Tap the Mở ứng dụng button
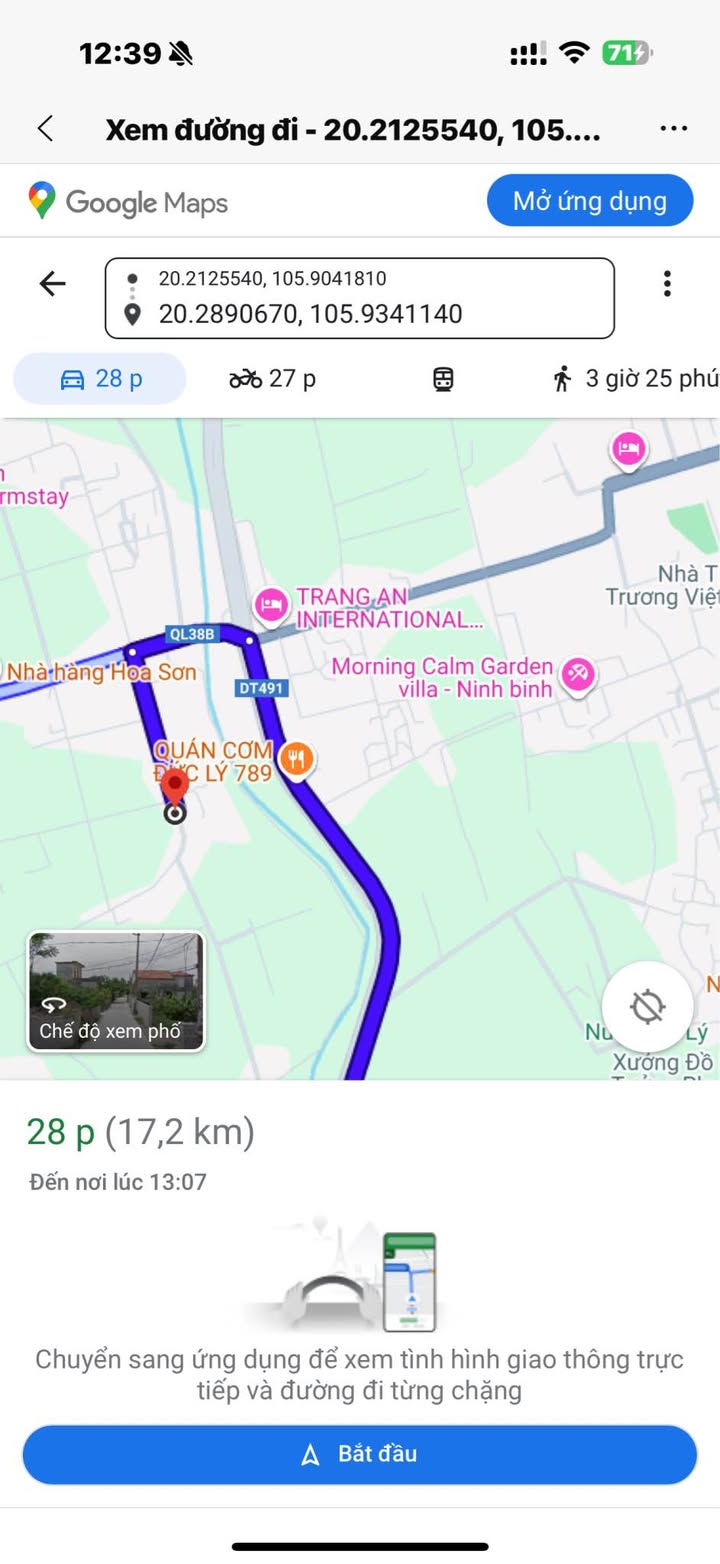The width and height of the screenshot is (720, 1564). tap(589, 201)
